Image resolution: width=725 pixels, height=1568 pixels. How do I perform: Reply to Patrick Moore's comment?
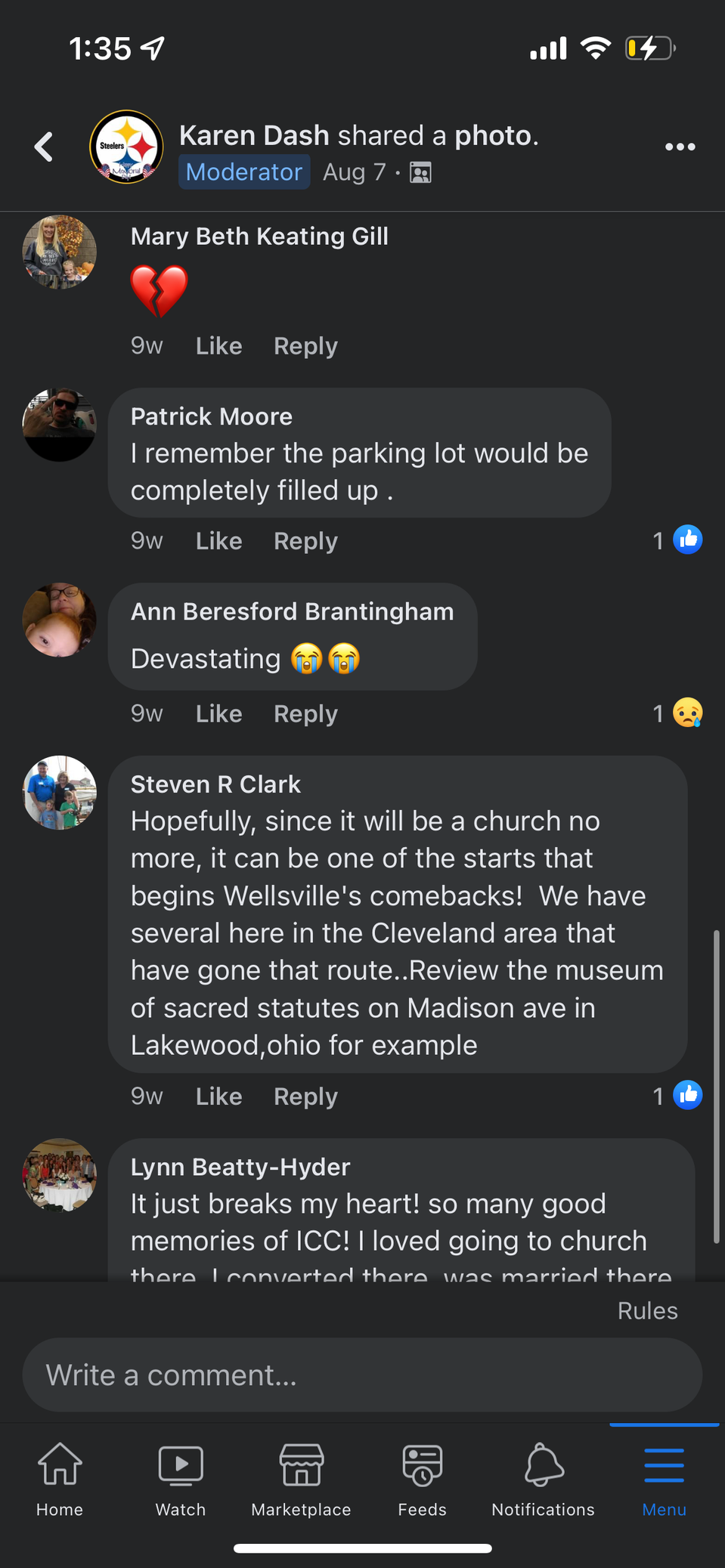[x=305, y=541]
